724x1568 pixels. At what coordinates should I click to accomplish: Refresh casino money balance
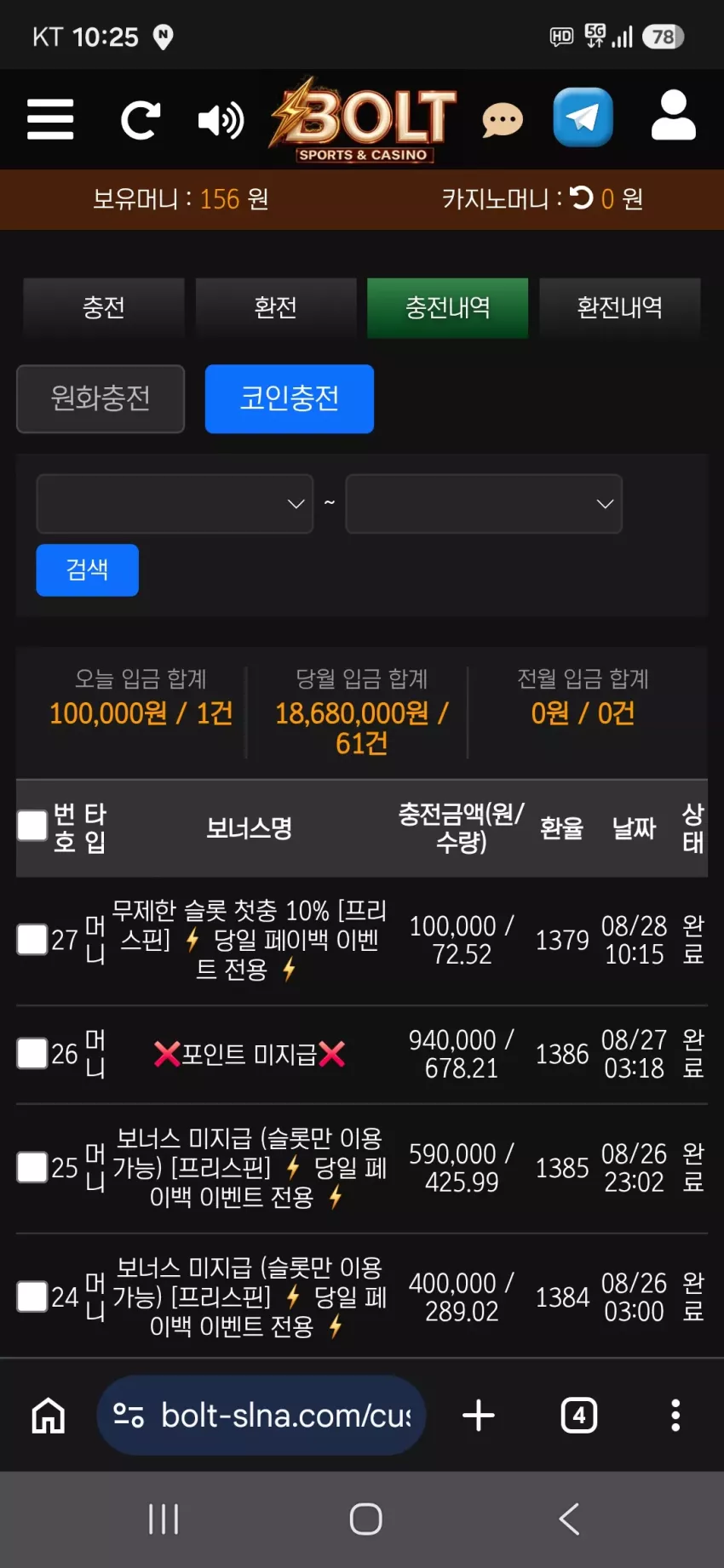point(582,198)
